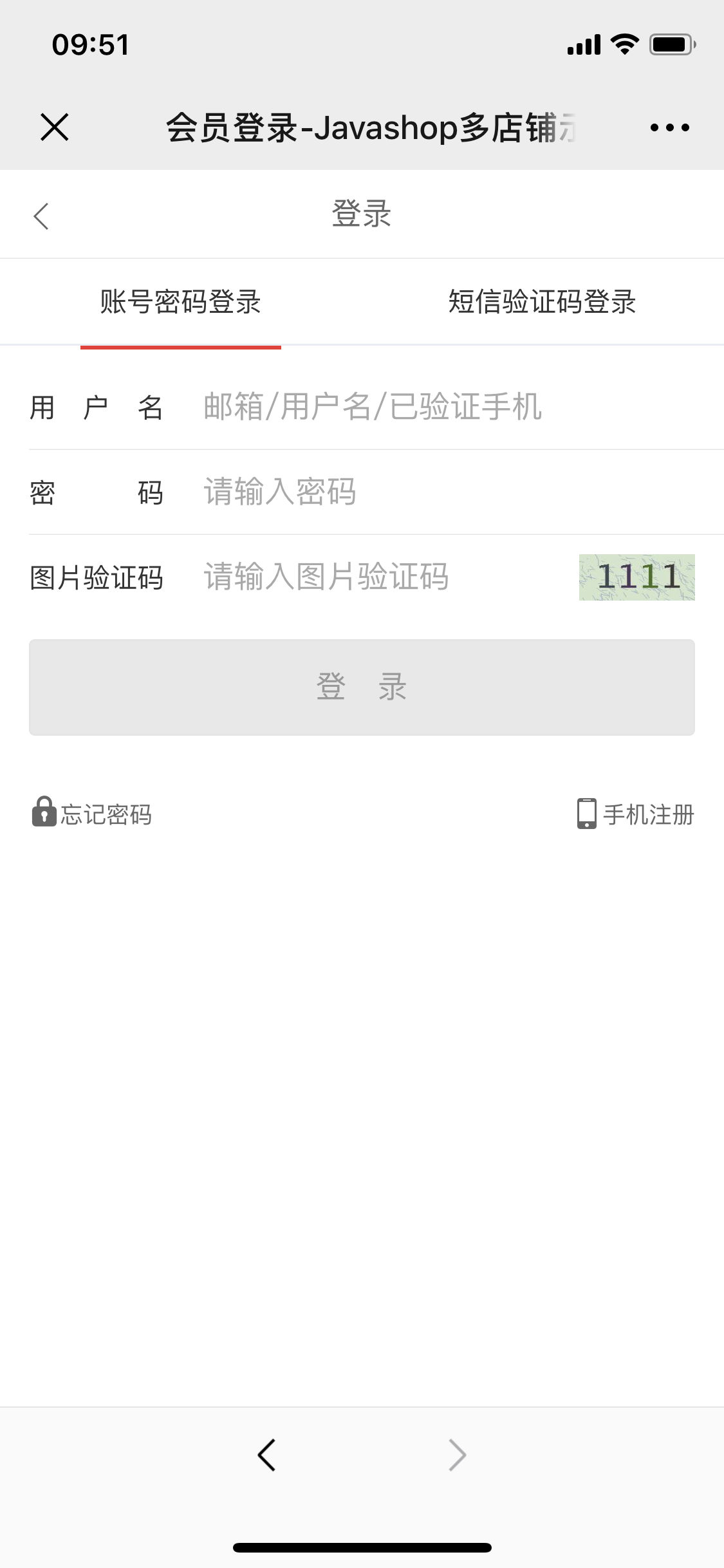Tap the 登录 login button
The height and width of the screenshot is (1568, 724).
coord(362,687)
